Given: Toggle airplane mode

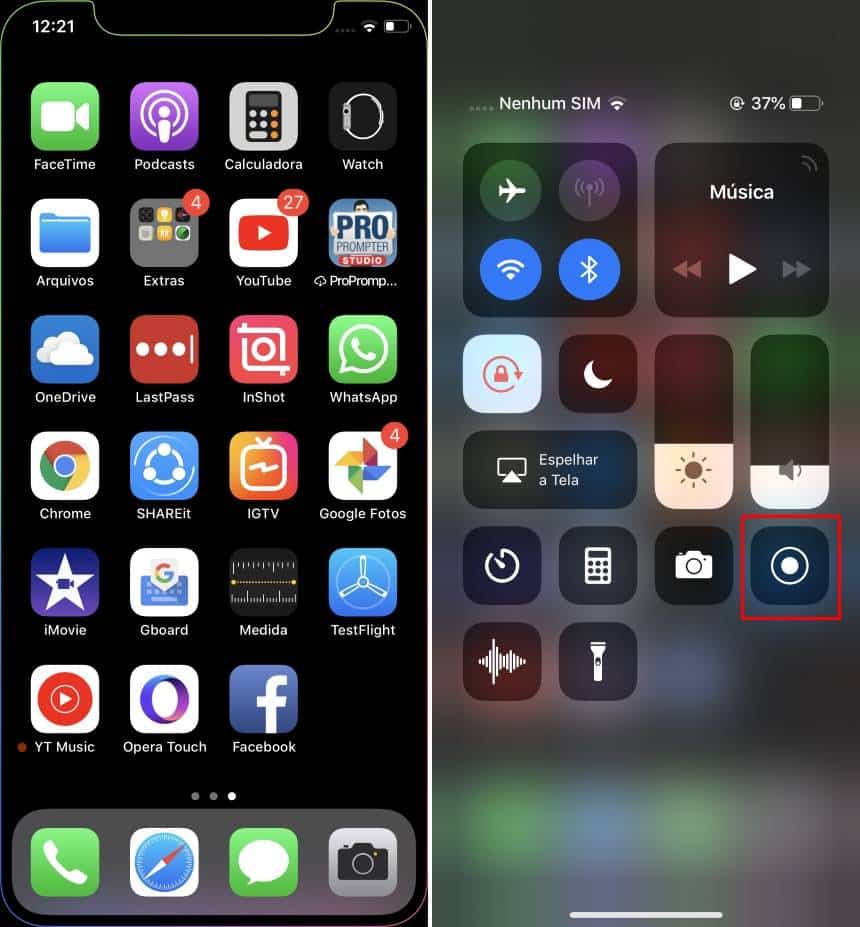Looking at the screenshot, I should (x=511, y=190).
